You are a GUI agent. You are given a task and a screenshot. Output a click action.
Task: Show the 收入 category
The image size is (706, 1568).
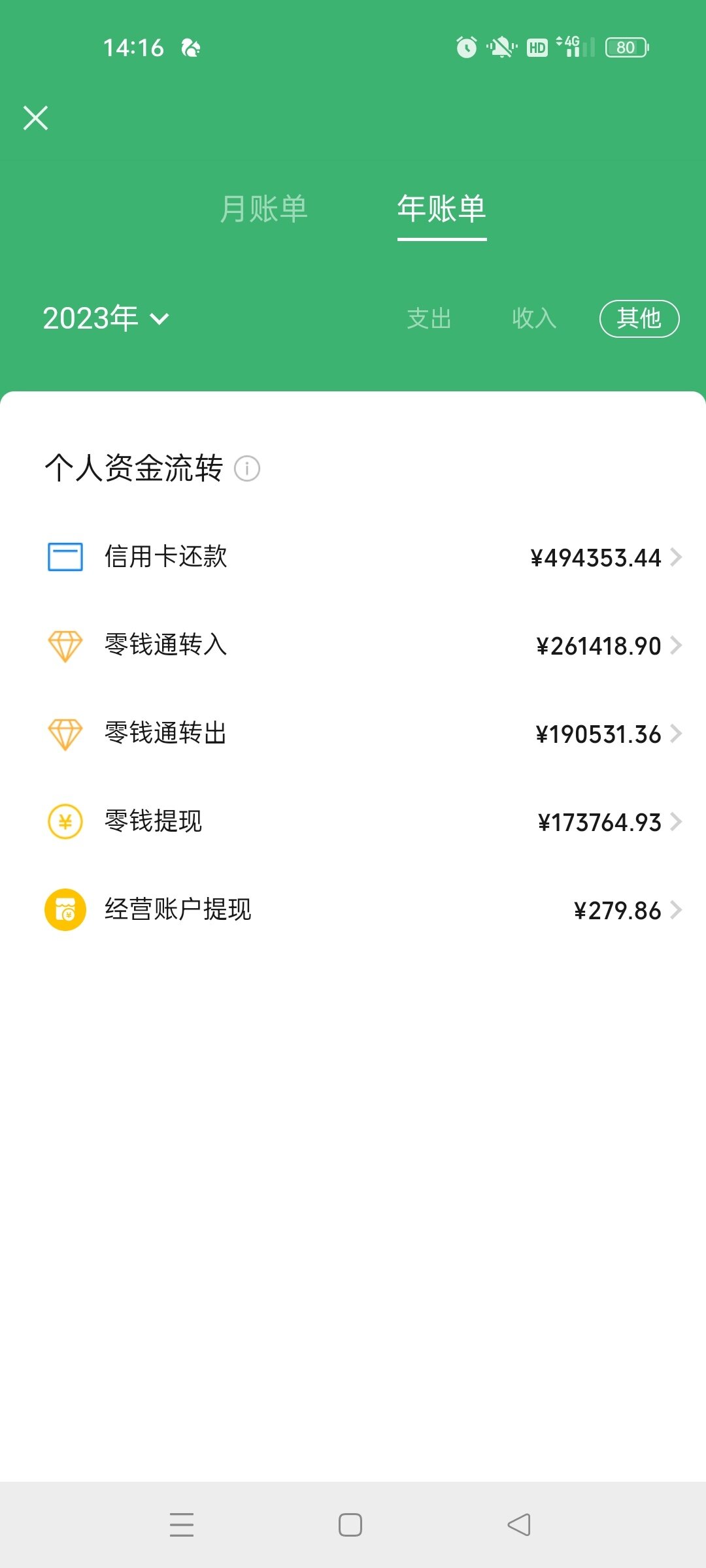click(534, 319)
